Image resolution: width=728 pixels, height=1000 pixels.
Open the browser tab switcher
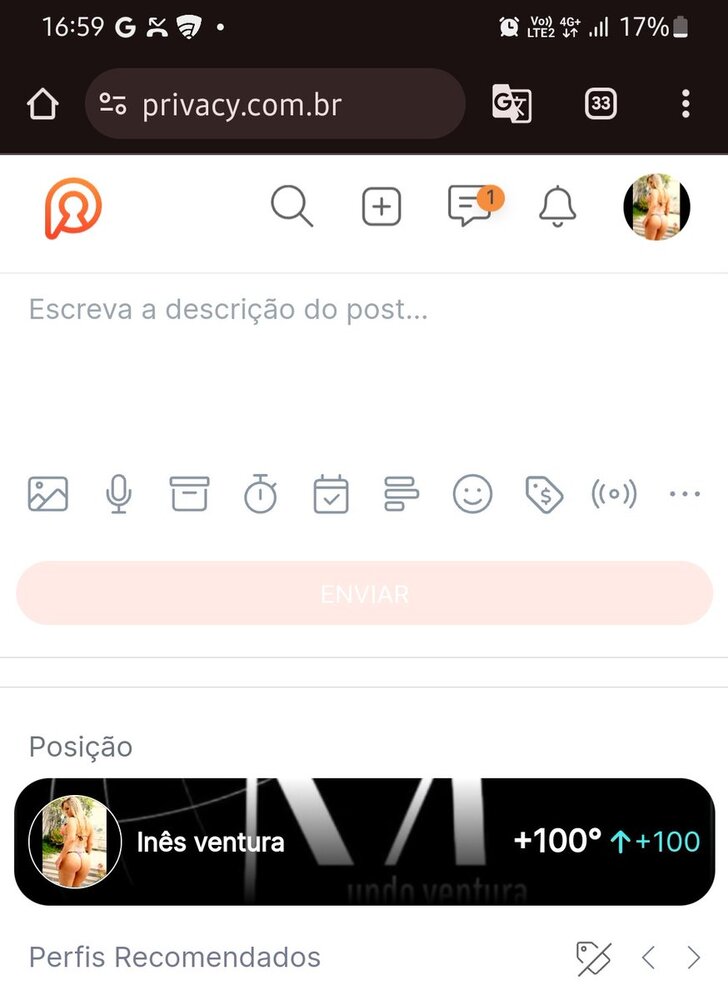click(x=600, y=104)
